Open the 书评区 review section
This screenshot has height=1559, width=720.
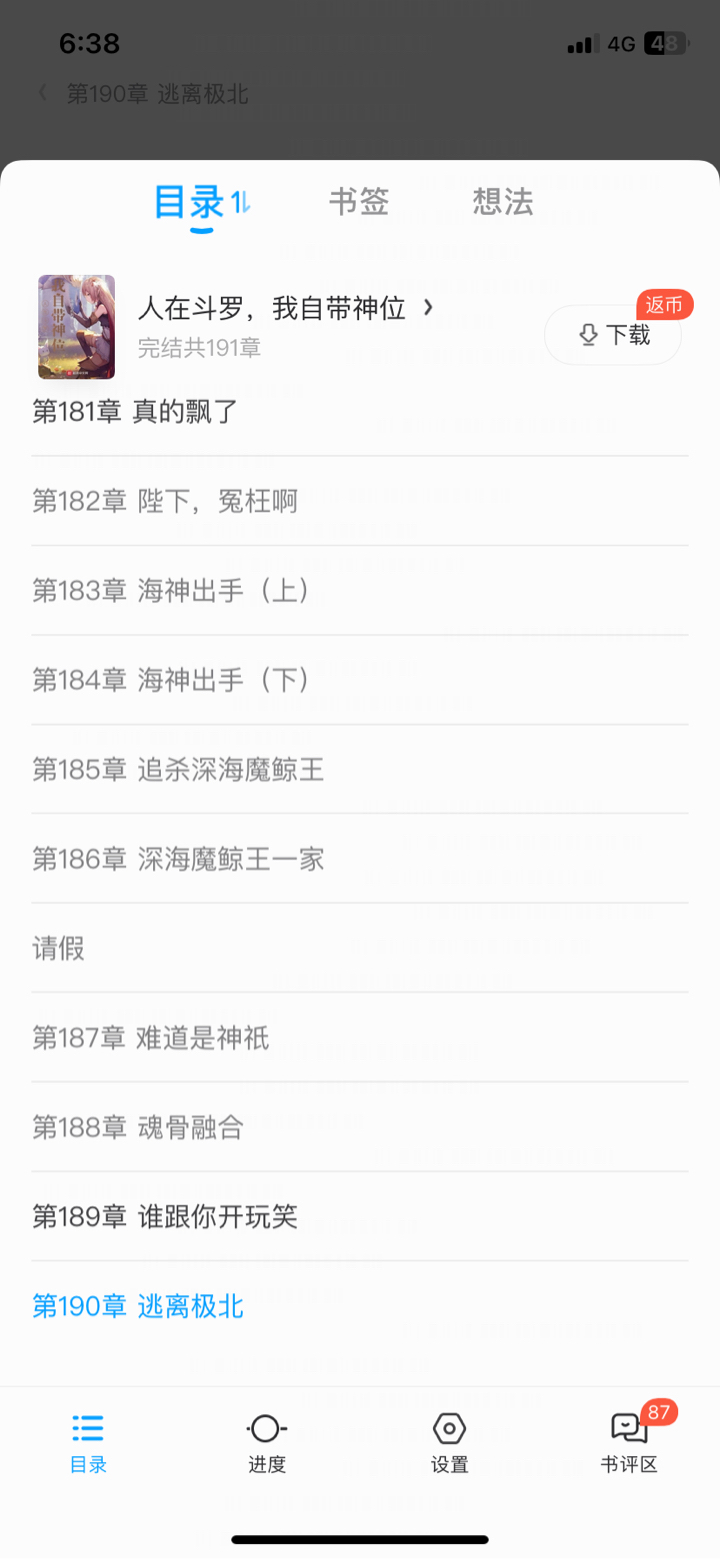(x=629, y=1443)
